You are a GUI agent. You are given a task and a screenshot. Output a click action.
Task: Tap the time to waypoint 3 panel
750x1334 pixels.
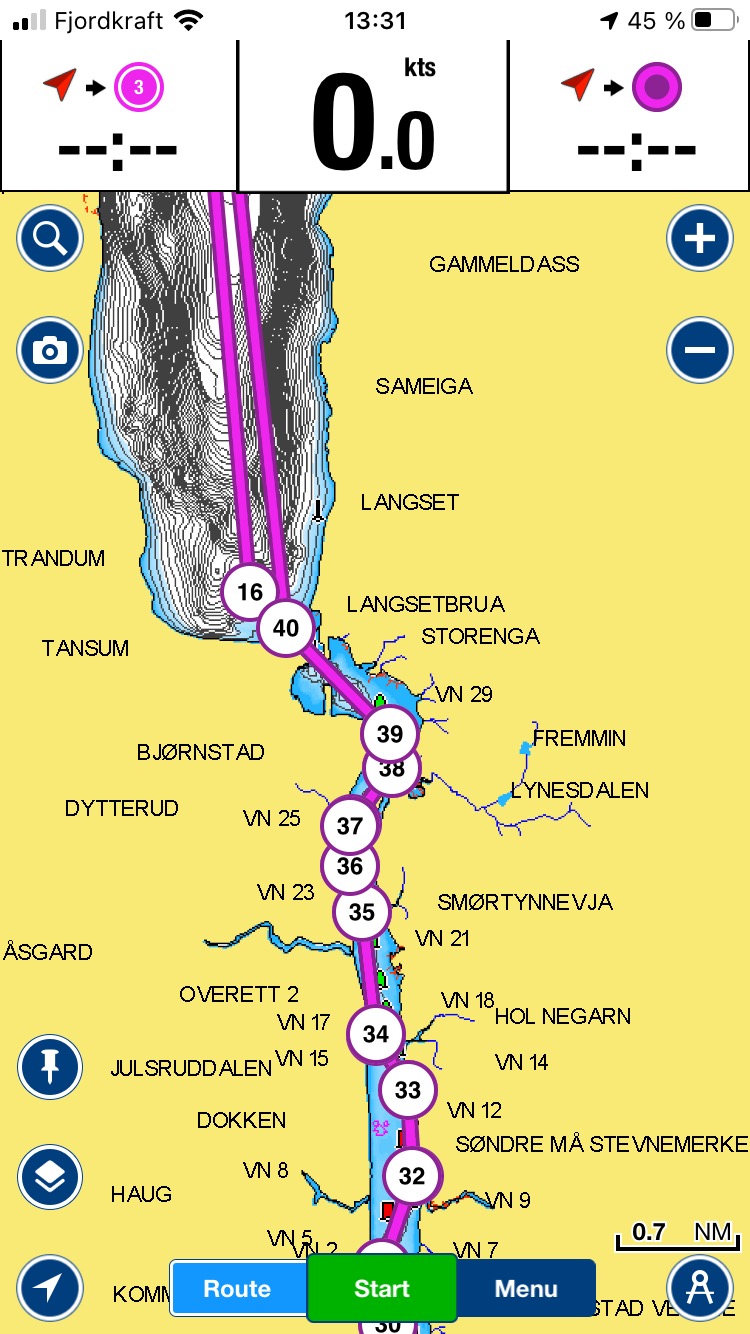[118, 115]
